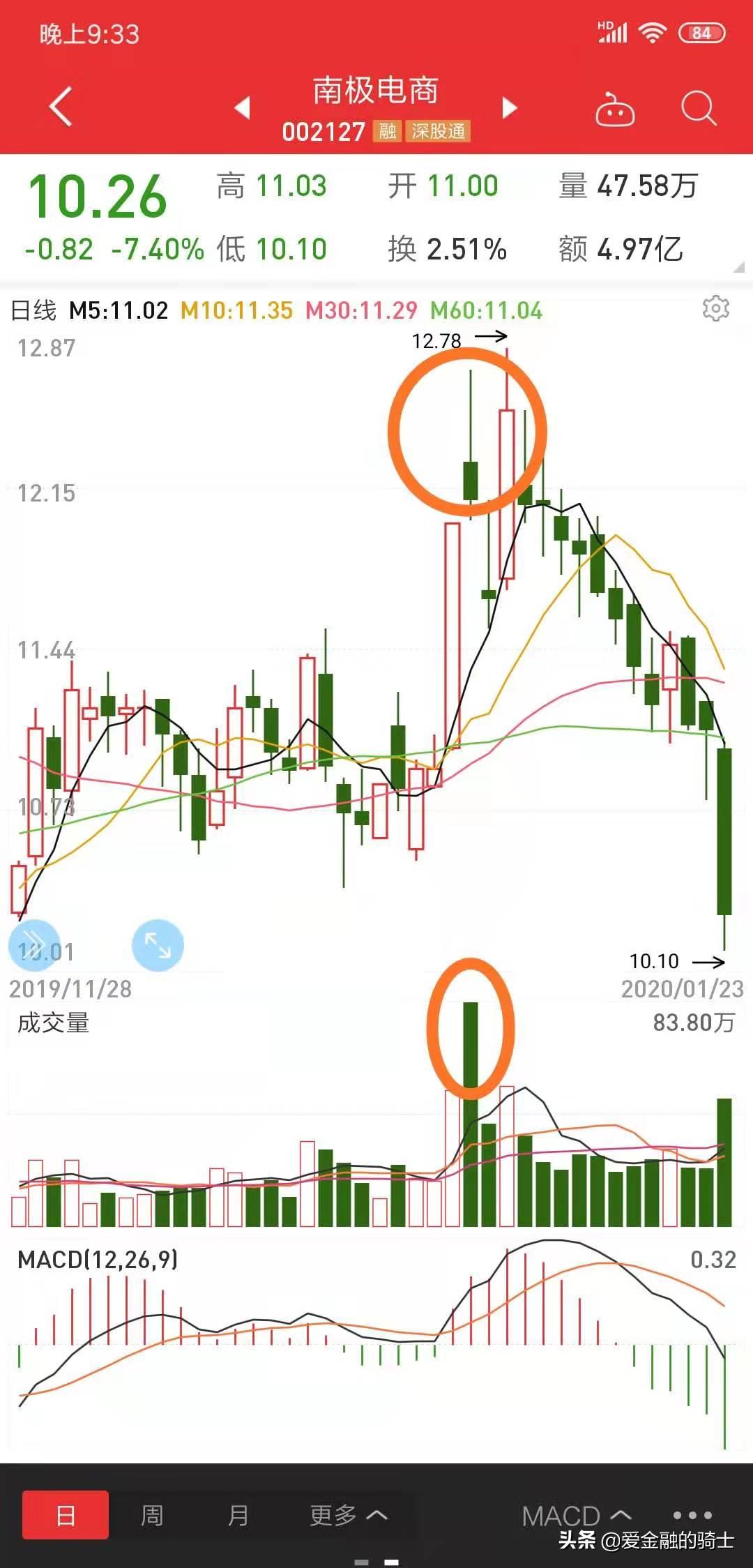The width and height of the screenshot is (753, 1568).
Task: Enter fullscreen chart via the blue expand icon
Action: click(x=157, y=946)
